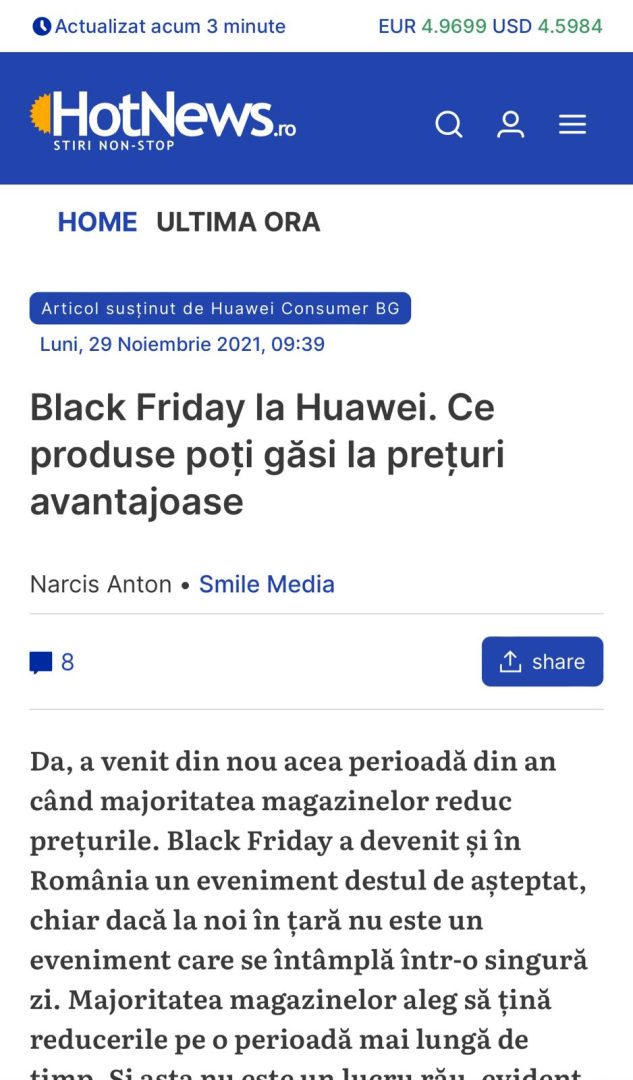Share this article
The image size is (633, 1080).
click(x=542, y=662)
